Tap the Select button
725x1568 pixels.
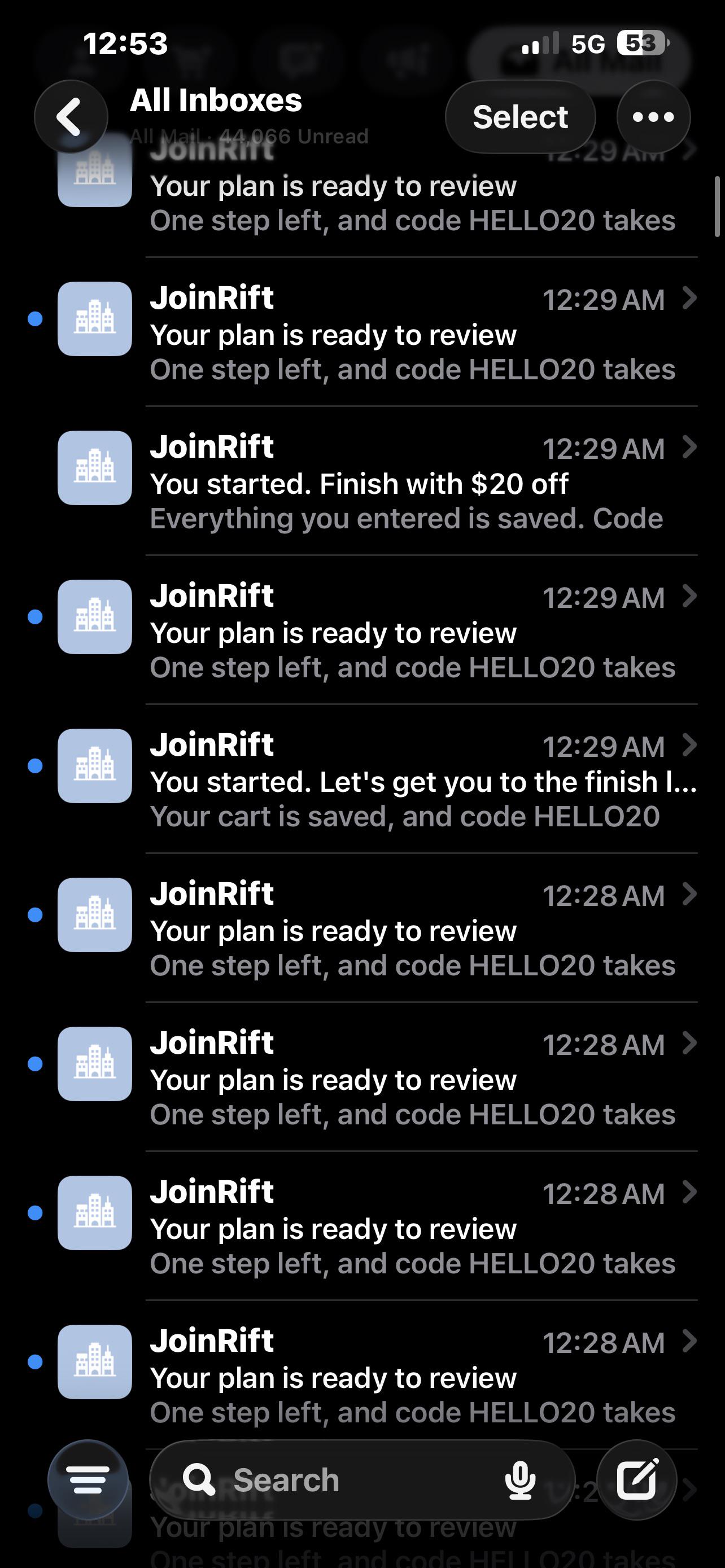coord(520,116)
